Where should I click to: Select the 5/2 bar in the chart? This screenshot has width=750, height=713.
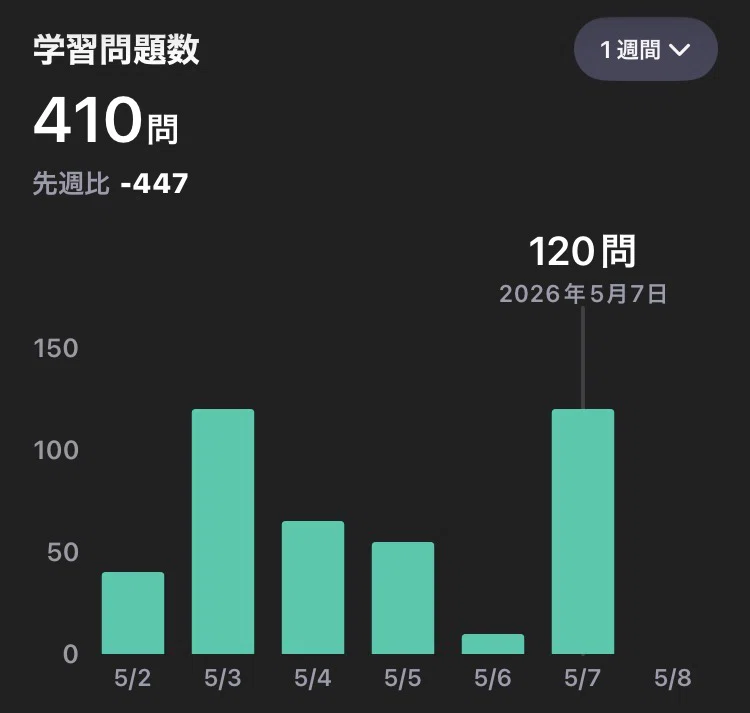[x=133, y=613]
